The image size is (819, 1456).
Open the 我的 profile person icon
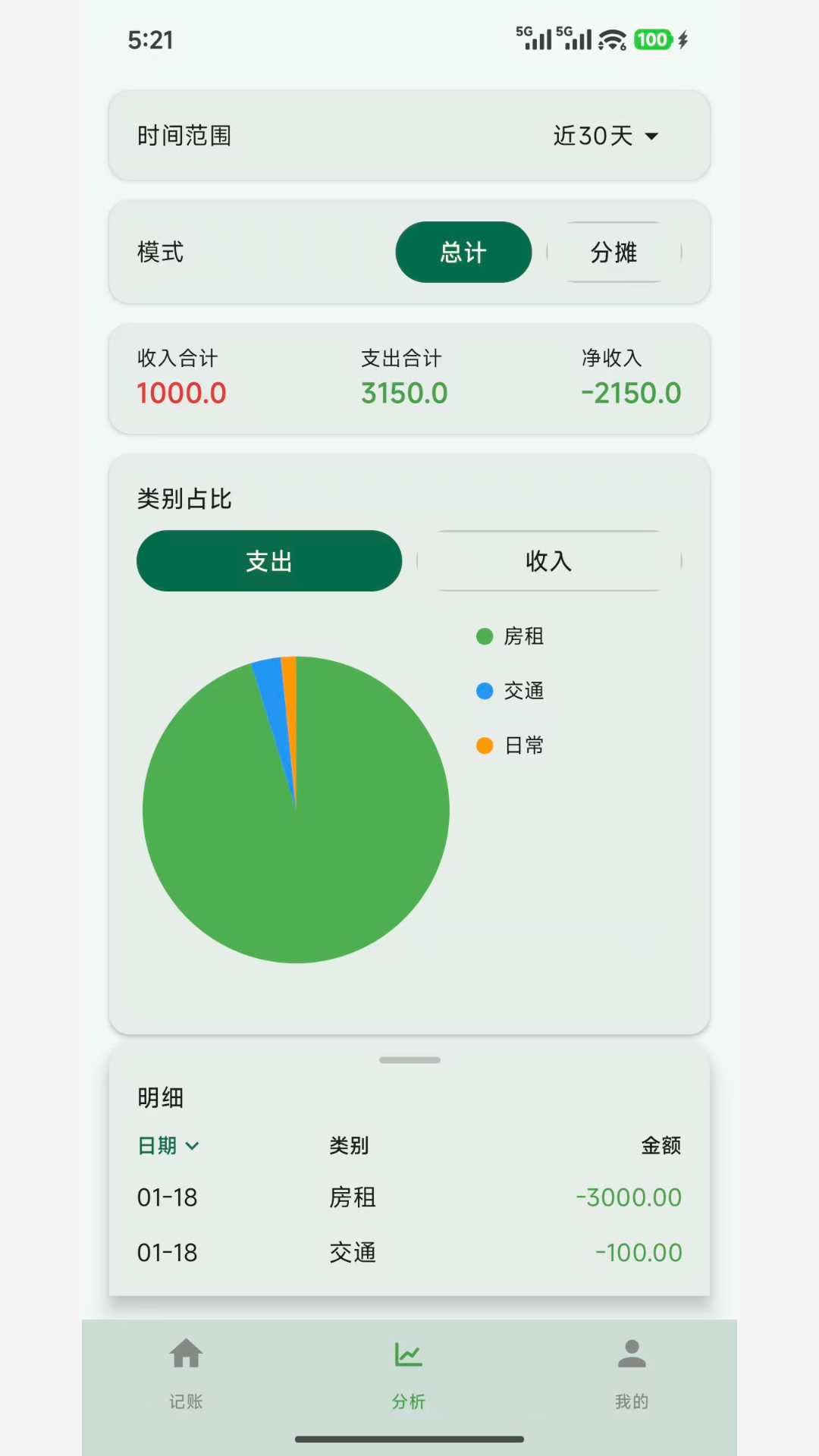[x=632, y=1354]
